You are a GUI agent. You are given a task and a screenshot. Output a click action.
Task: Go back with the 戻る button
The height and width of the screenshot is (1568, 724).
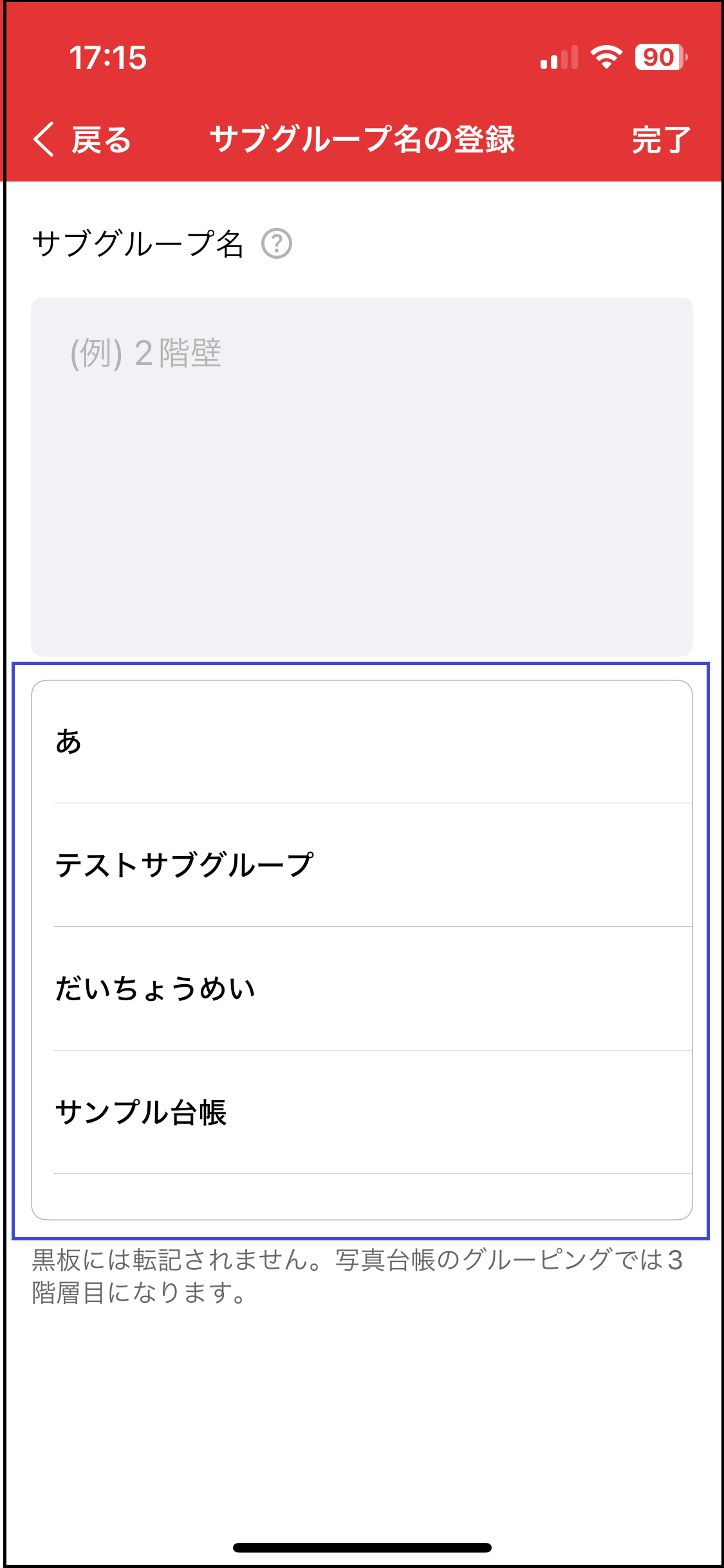pos(82,140)
